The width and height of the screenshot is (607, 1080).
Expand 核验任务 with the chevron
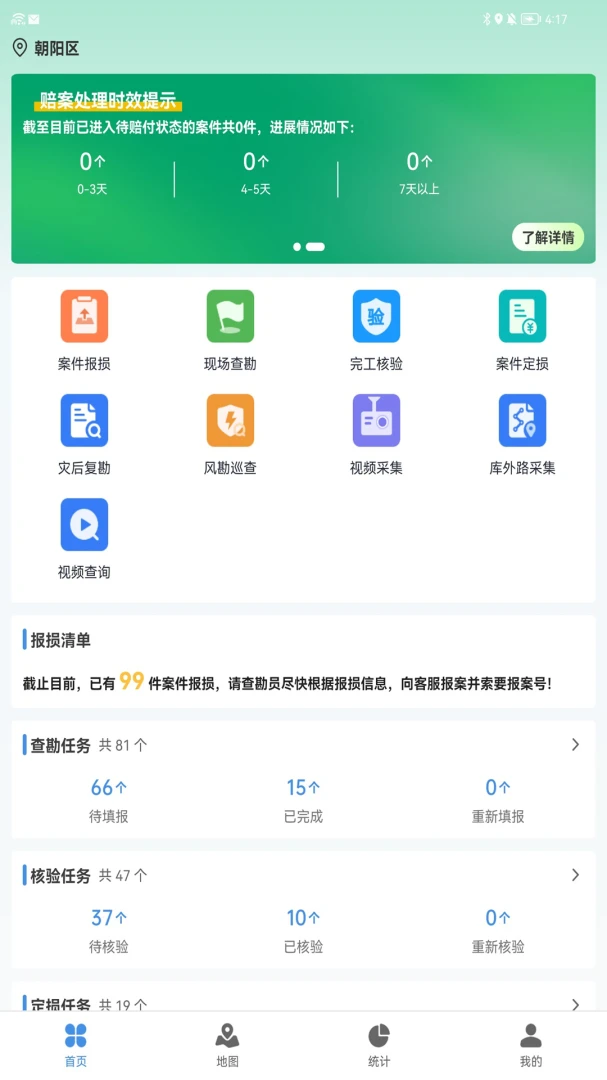coord(575,875)
